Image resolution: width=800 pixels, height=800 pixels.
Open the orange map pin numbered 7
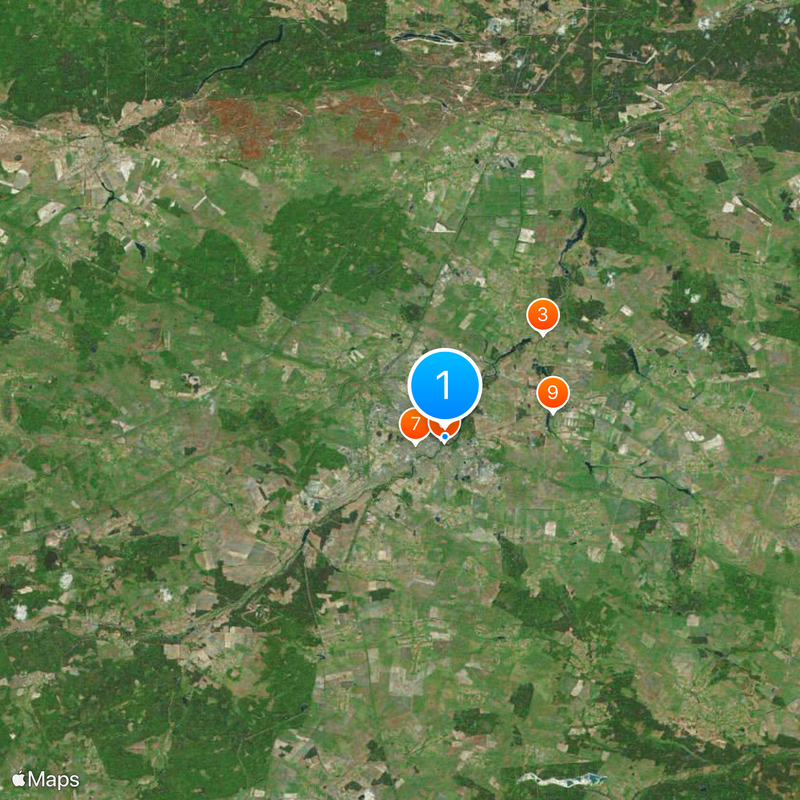[x=413, y=425]
